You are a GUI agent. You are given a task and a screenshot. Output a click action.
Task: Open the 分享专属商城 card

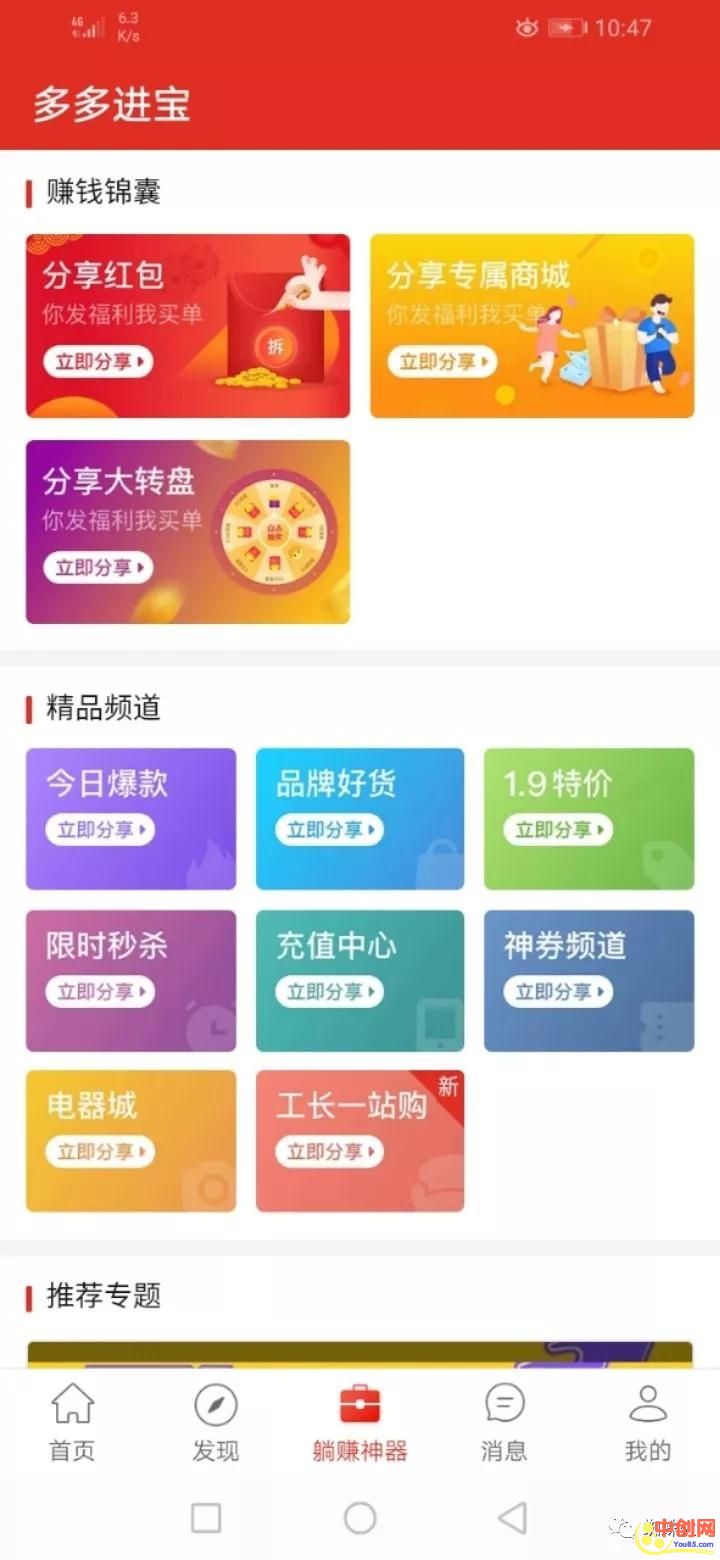coord(531,326)
